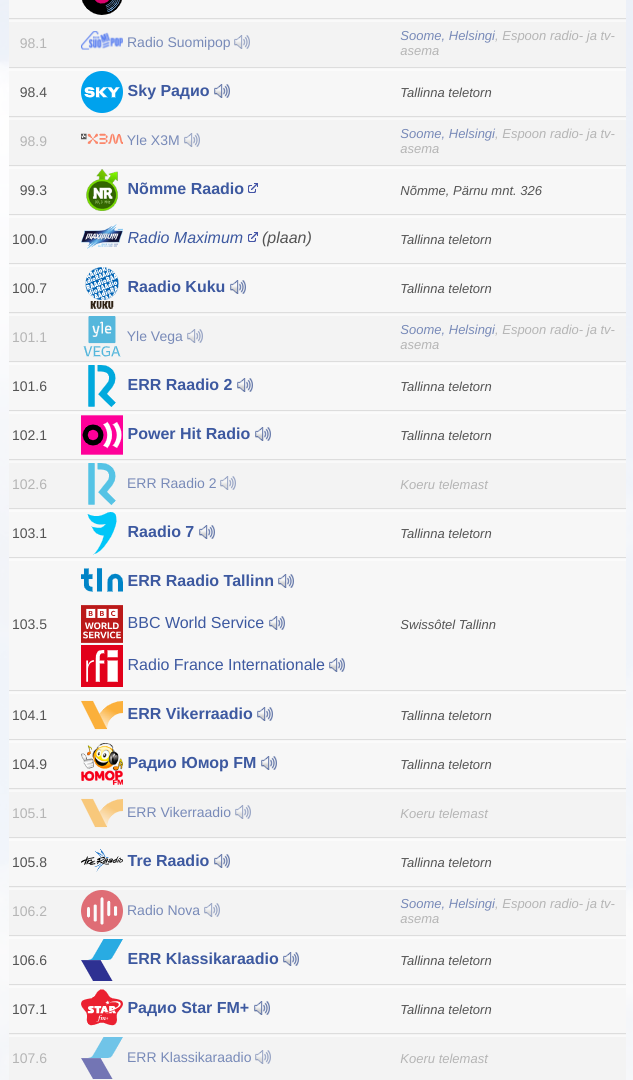Open the Tre Raadio link
Screen dimensions: 633x1080
click(x=168, y=861)
